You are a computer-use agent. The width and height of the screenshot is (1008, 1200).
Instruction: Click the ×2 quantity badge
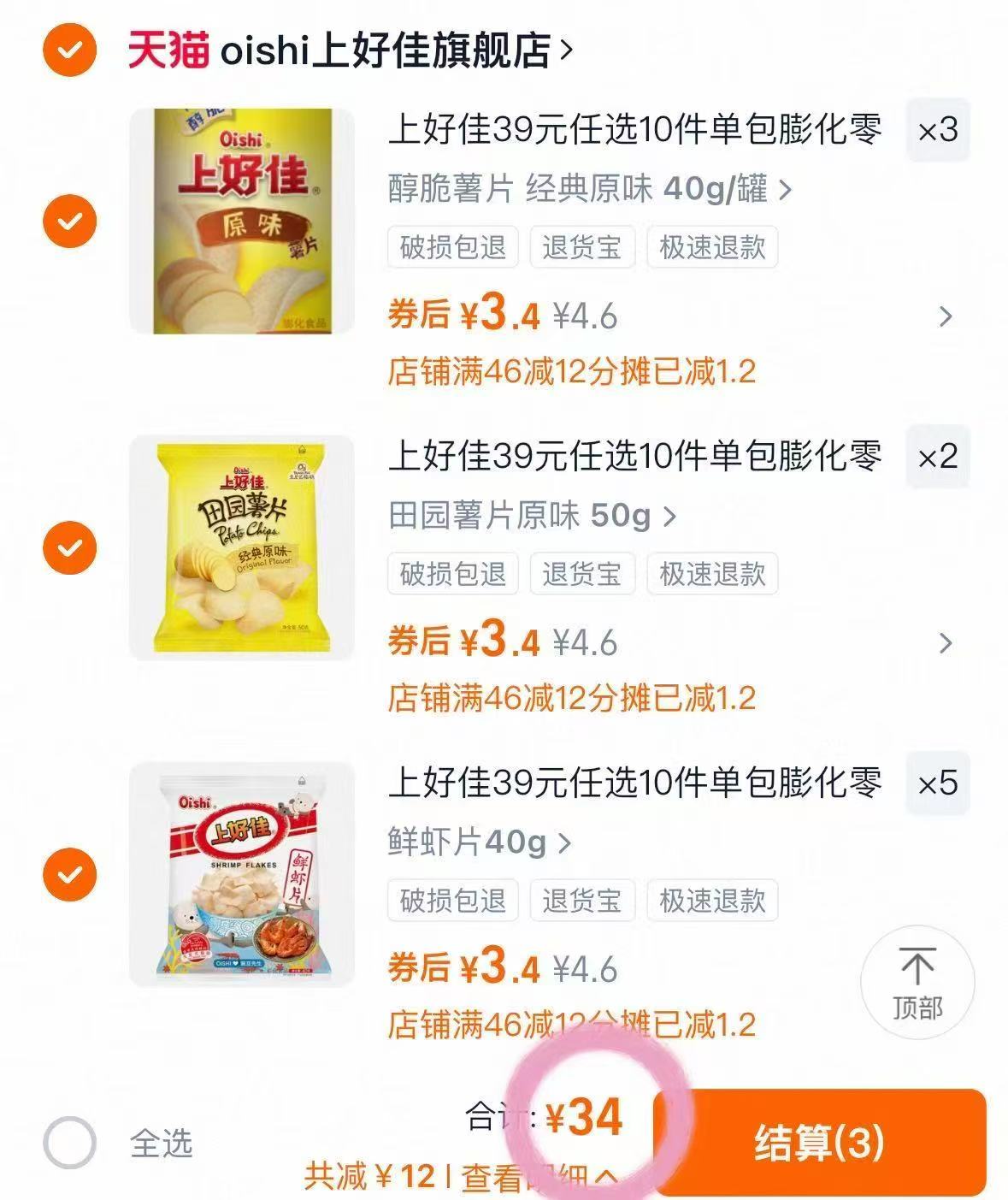[x=936, y=458]
